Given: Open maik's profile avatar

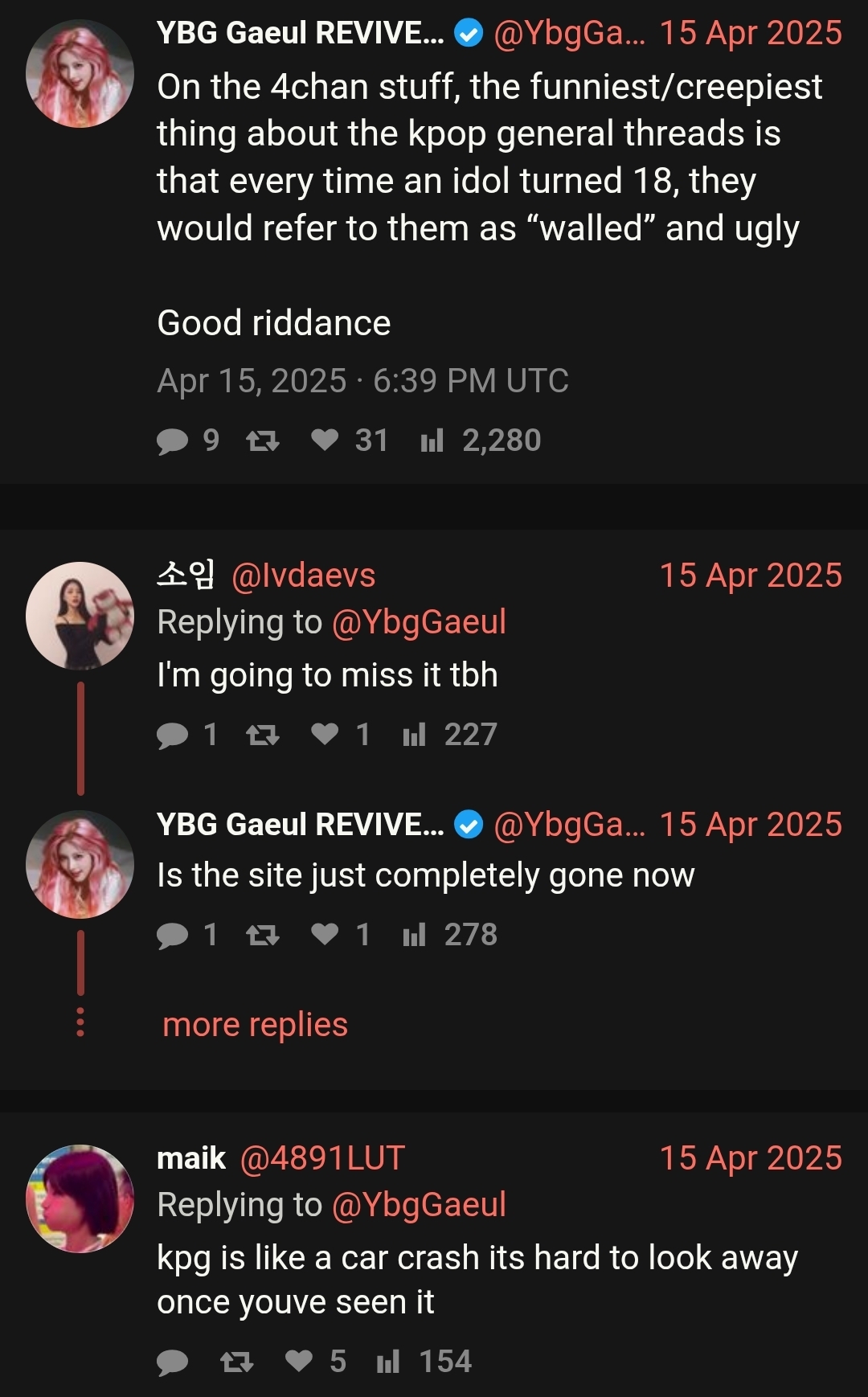Looking at the screenshot, I should tap(80, 1198).
